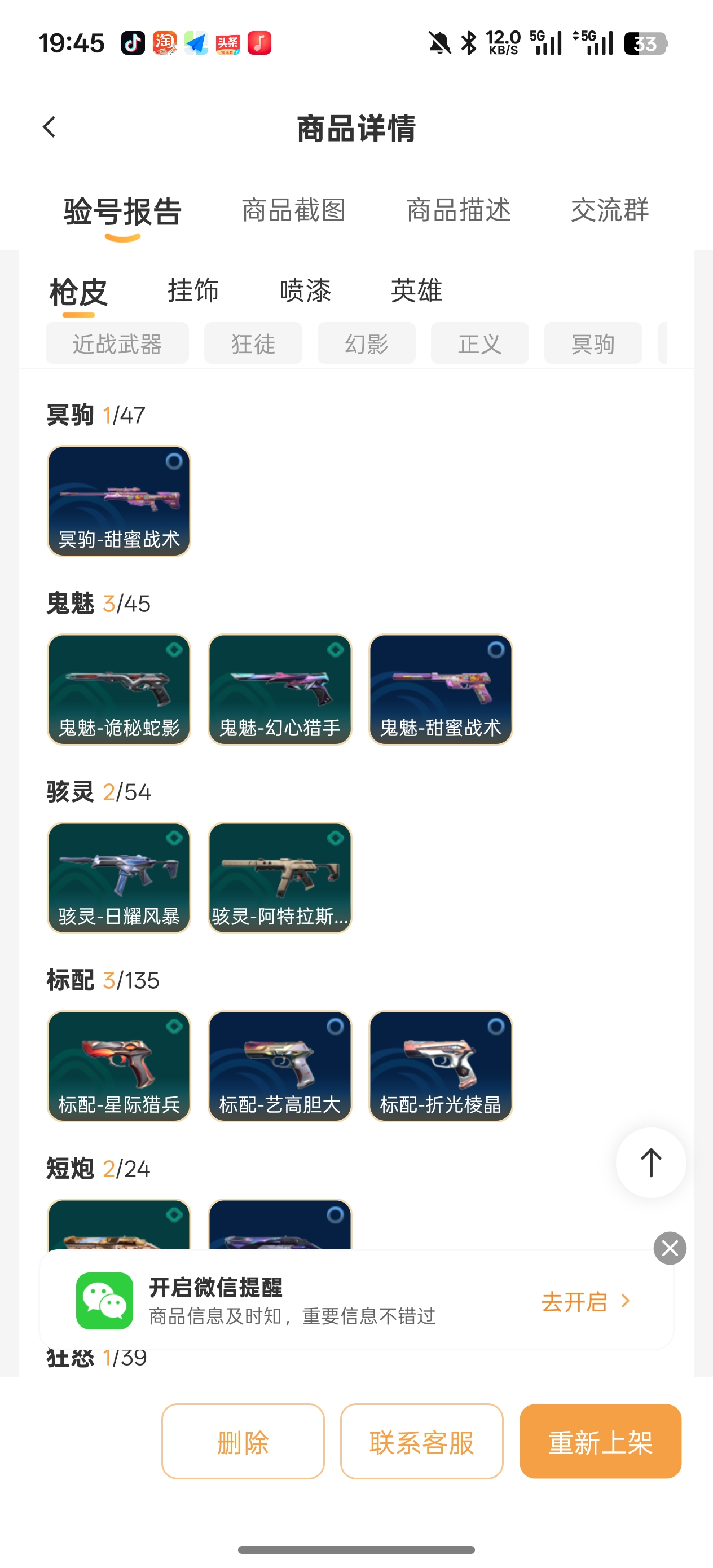713x1568 pixels.
Task: Dismiss the 开启微信提醒 banner
Action: (x=670, y=1248)
